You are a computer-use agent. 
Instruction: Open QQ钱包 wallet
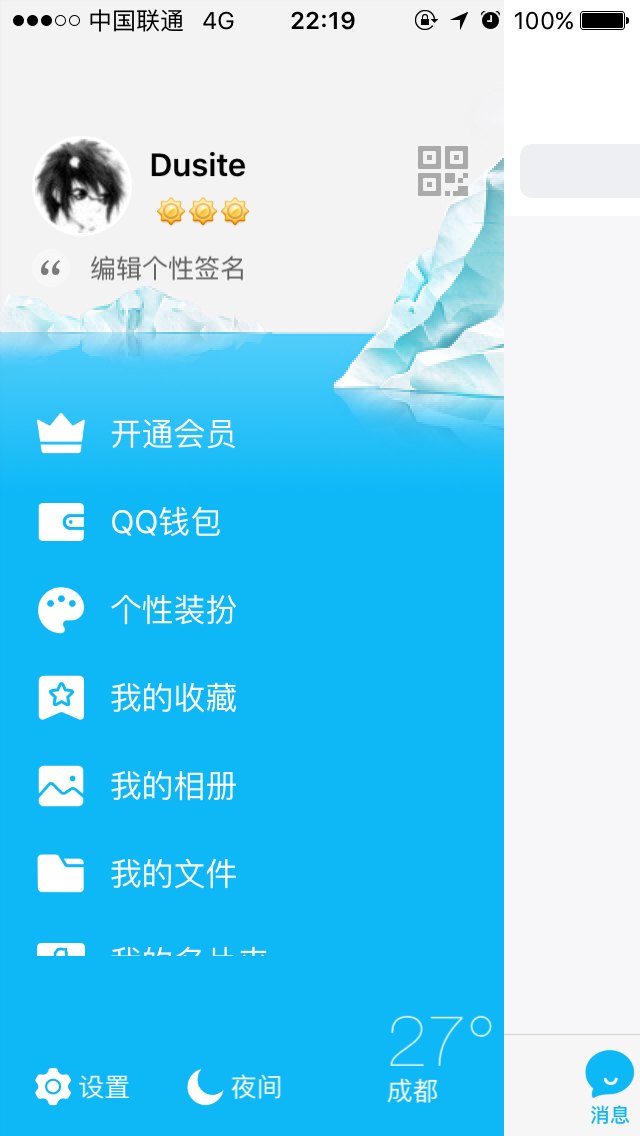click(165, 522)
